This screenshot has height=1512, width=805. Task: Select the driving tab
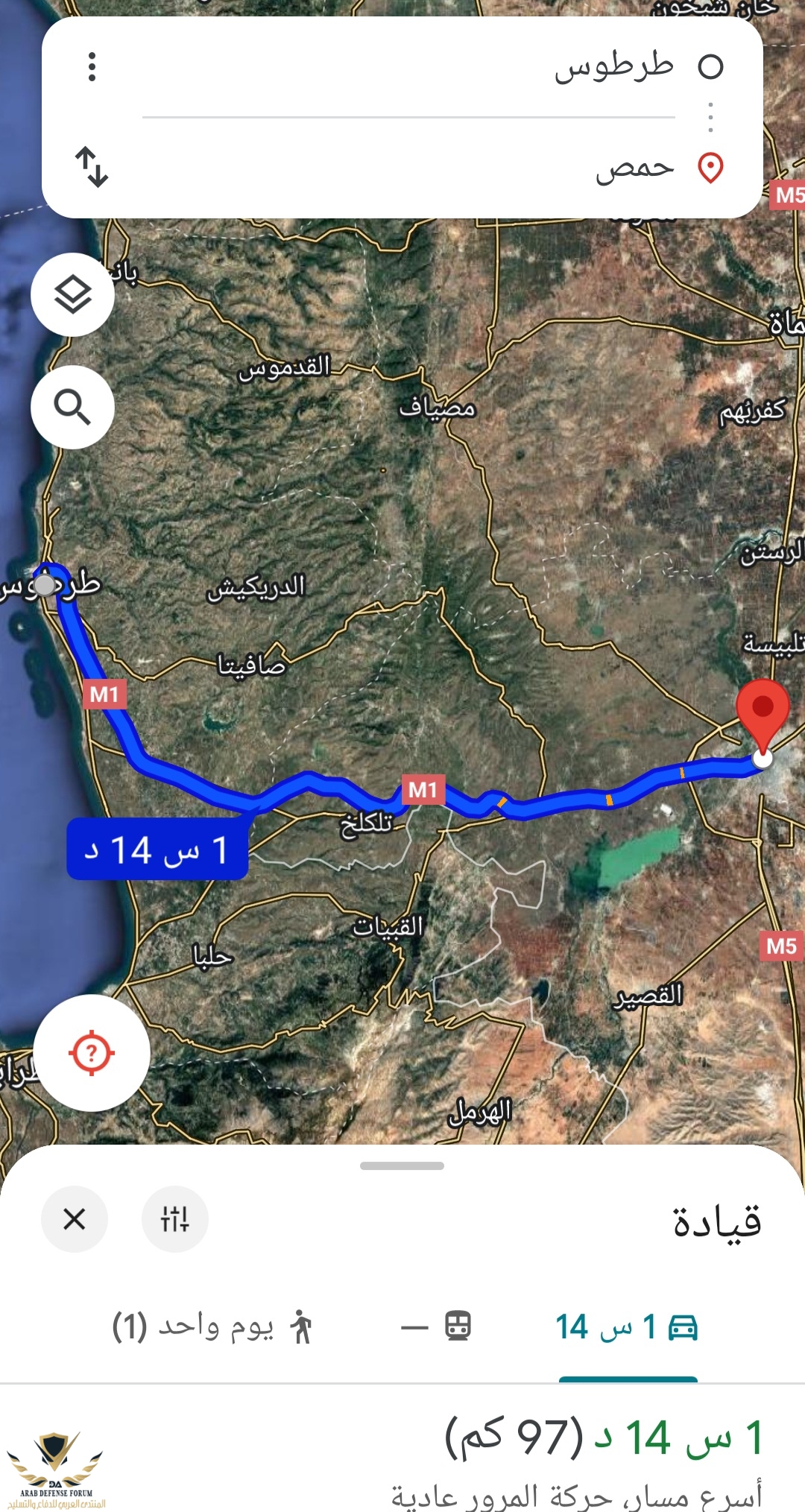click(628, 1327)
